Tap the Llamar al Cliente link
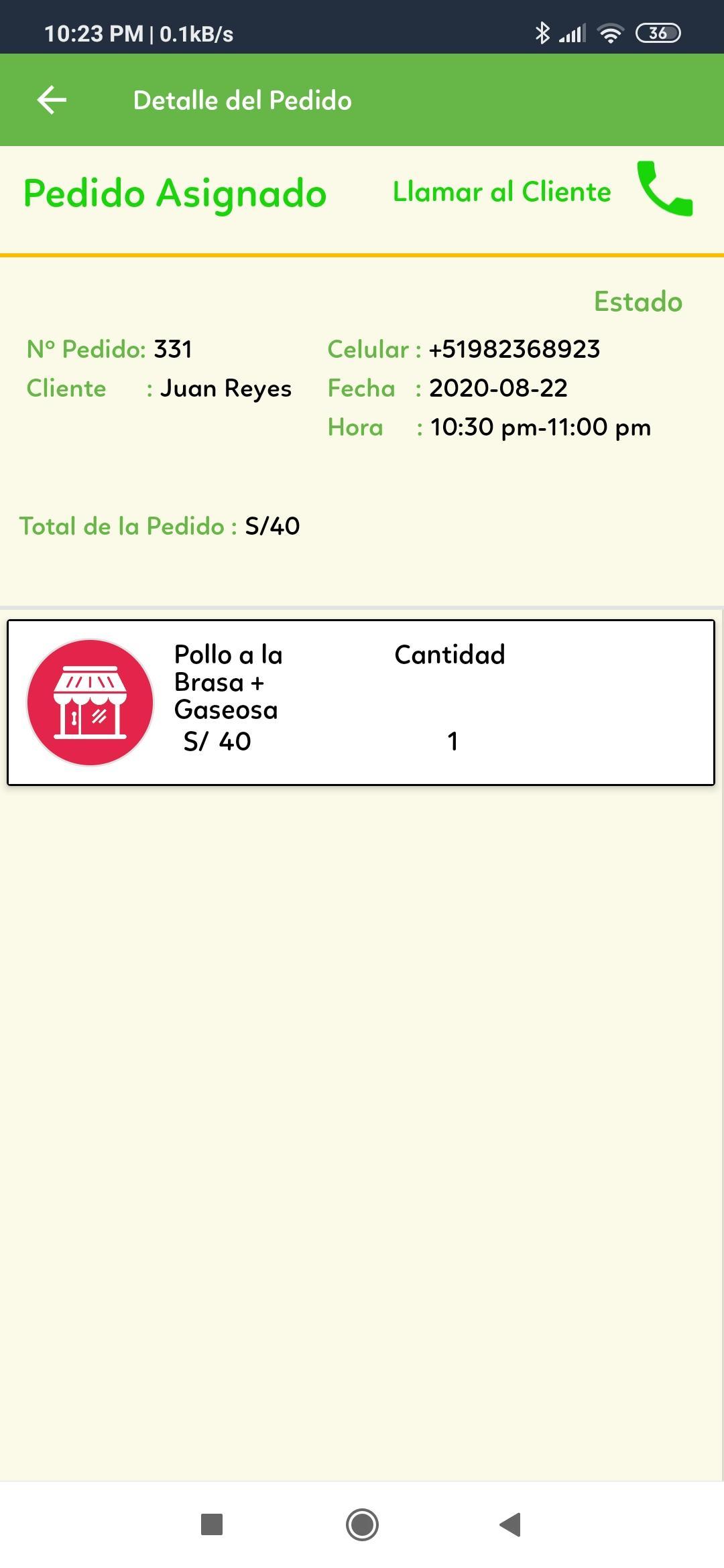 tap(501, 192)
